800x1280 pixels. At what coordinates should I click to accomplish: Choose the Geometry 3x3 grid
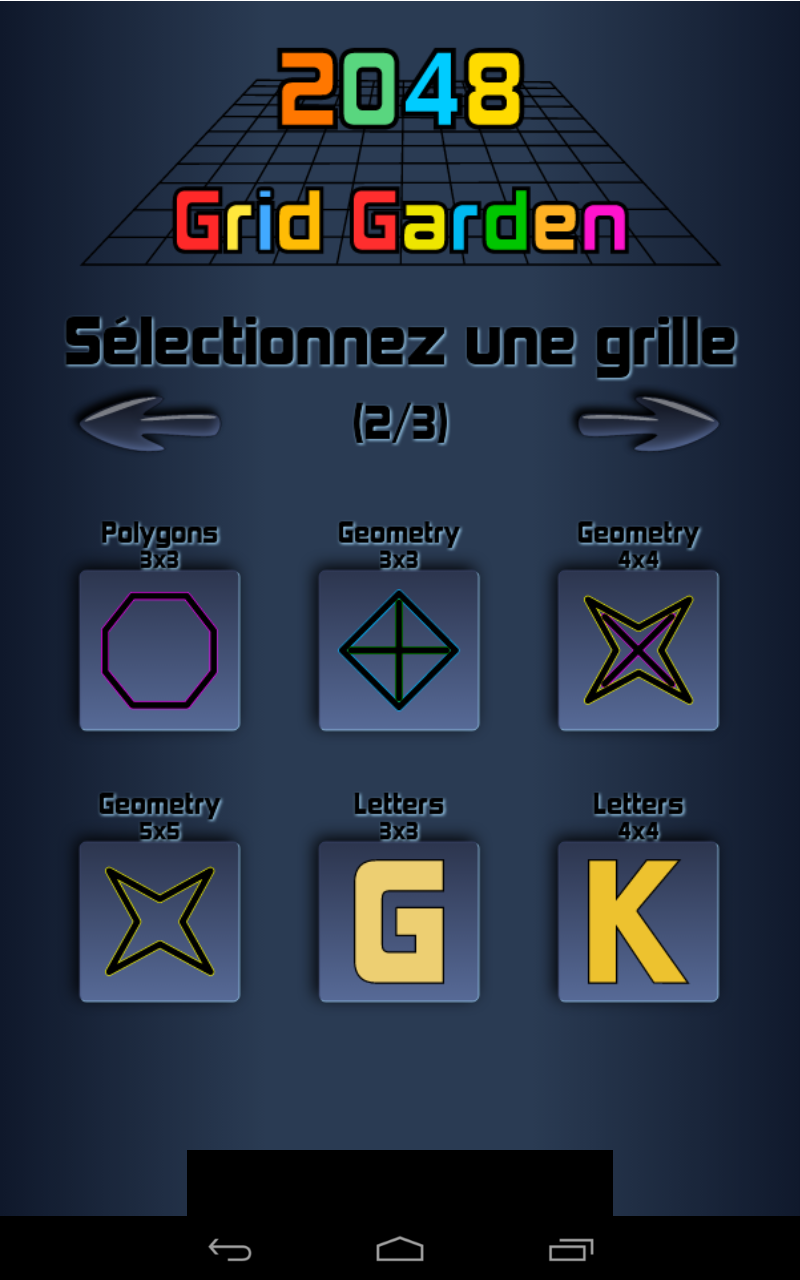(x=399, y=650)
